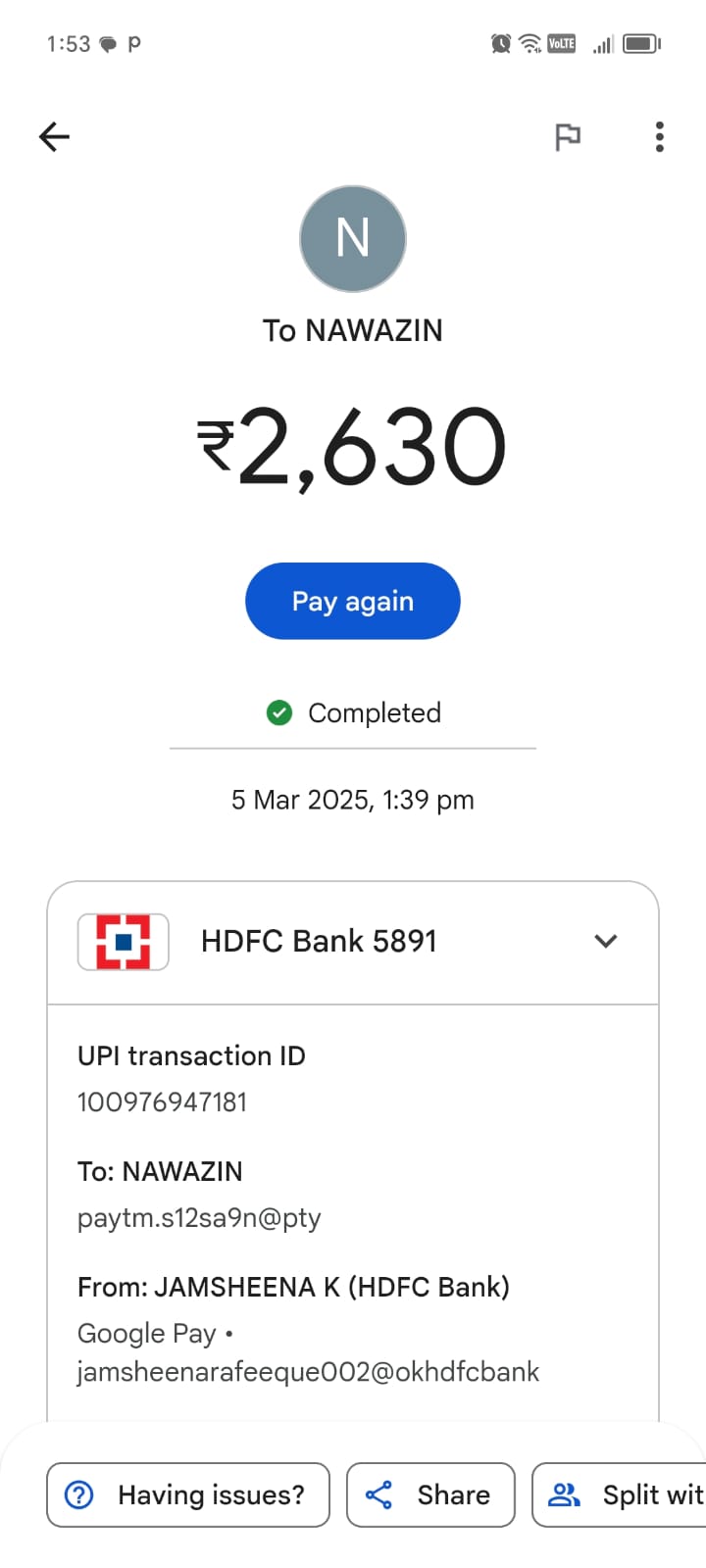Go back using the arrow icon
706x1568 pixels.
point(54,136)
